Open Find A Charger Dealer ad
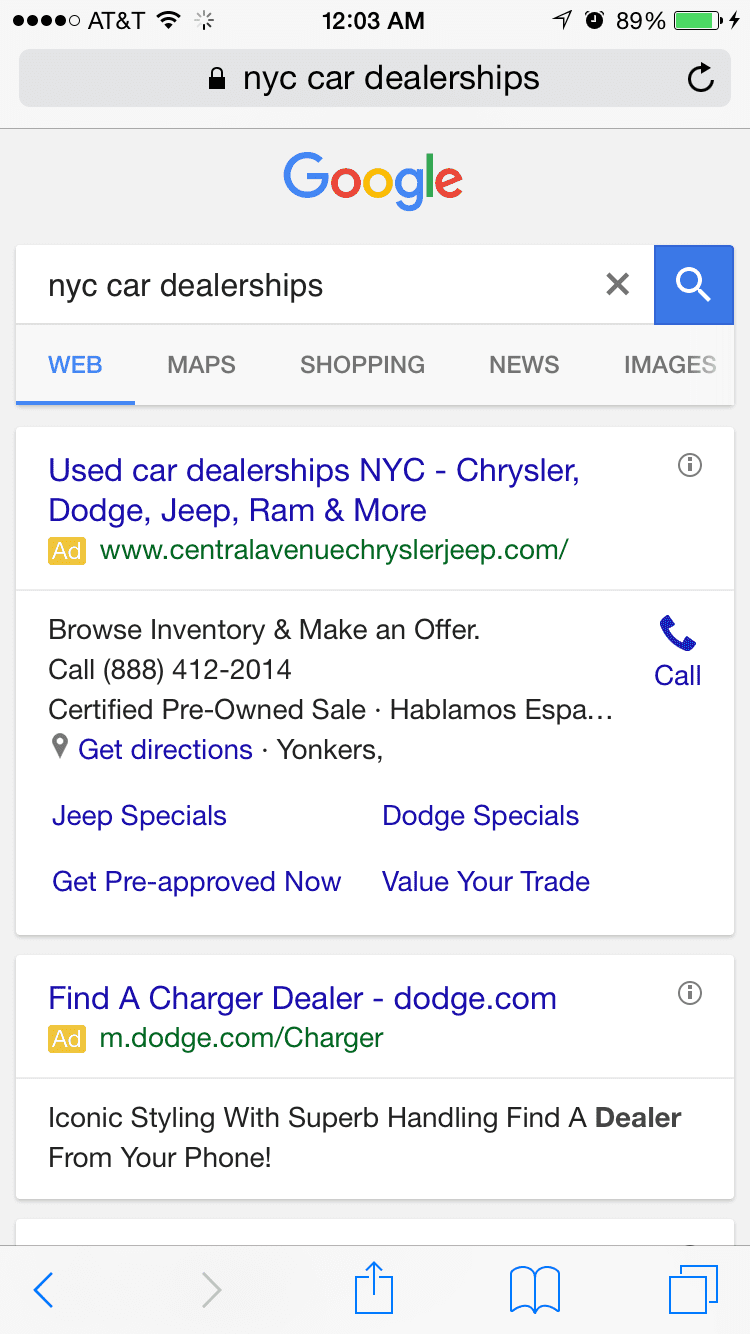 [x=303, y=998]
